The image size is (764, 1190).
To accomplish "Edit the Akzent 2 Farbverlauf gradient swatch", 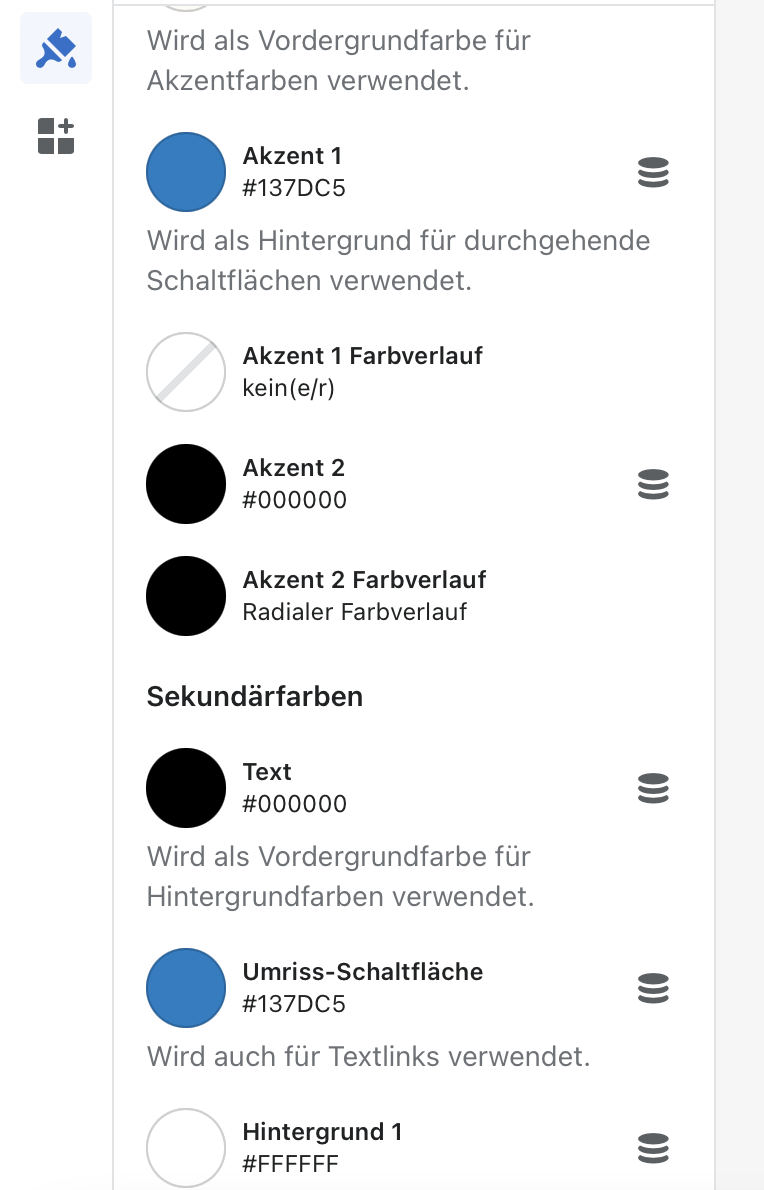I will point(186,596).
